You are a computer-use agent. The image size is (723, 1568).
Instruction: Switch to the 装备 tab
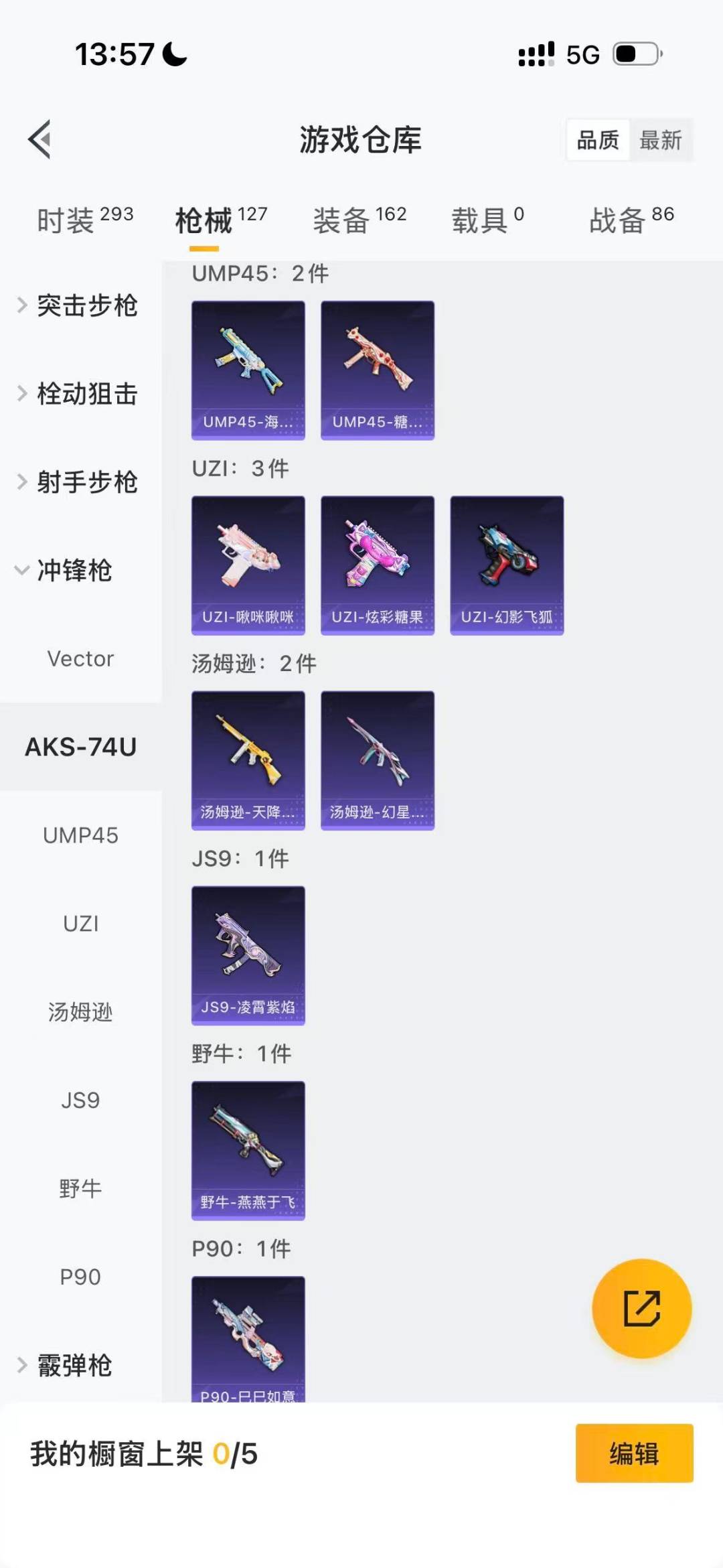coord(359,220)
